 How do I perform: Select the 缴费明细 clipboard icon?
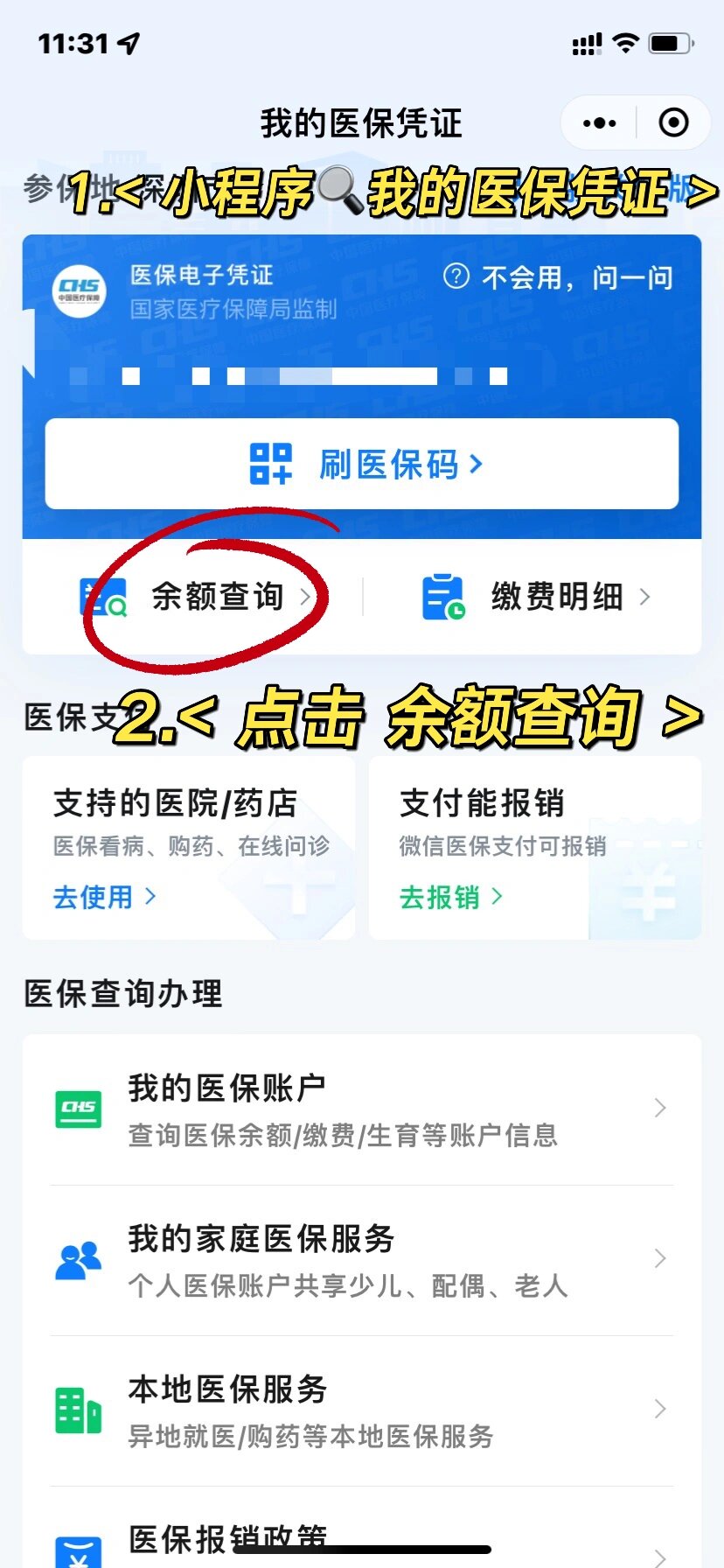click(442, 596)
